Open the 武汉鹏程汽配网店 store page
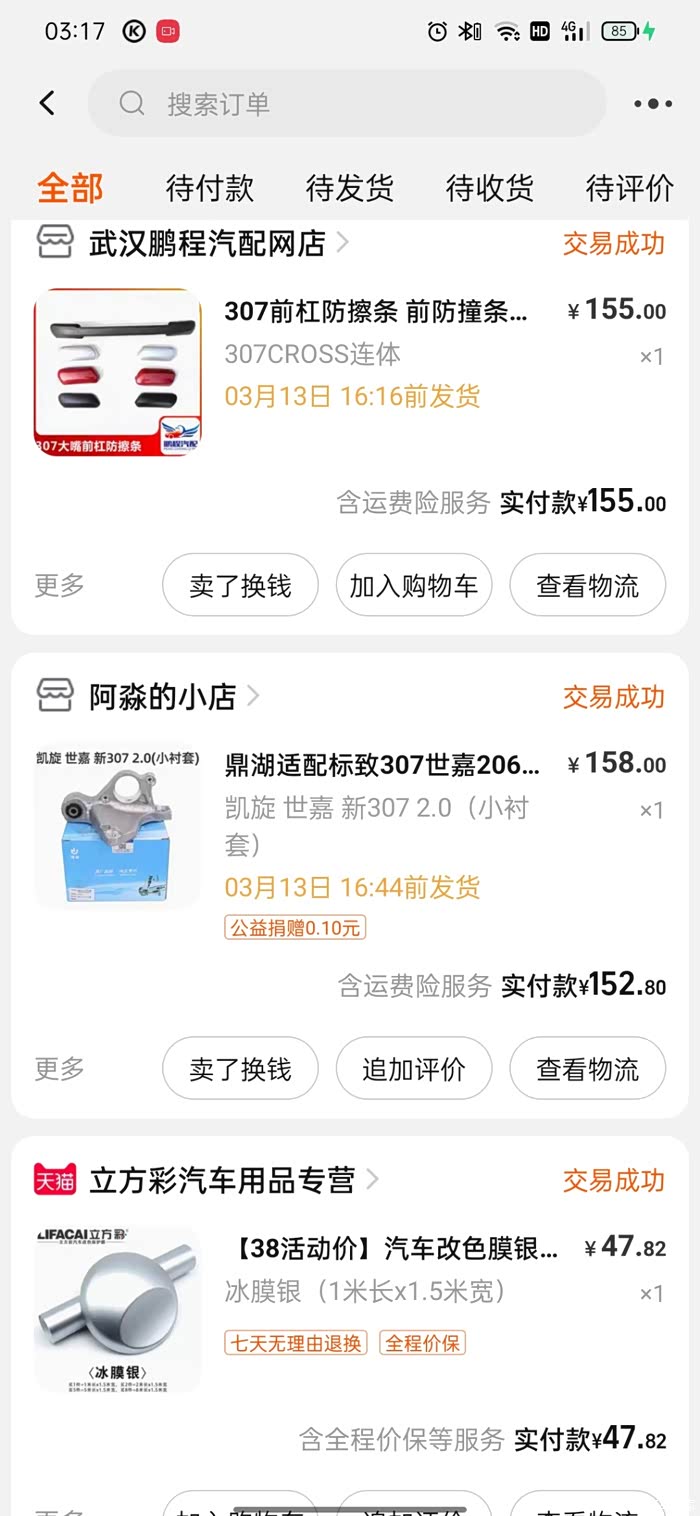 pyautogui.click(x=207, y=243)
